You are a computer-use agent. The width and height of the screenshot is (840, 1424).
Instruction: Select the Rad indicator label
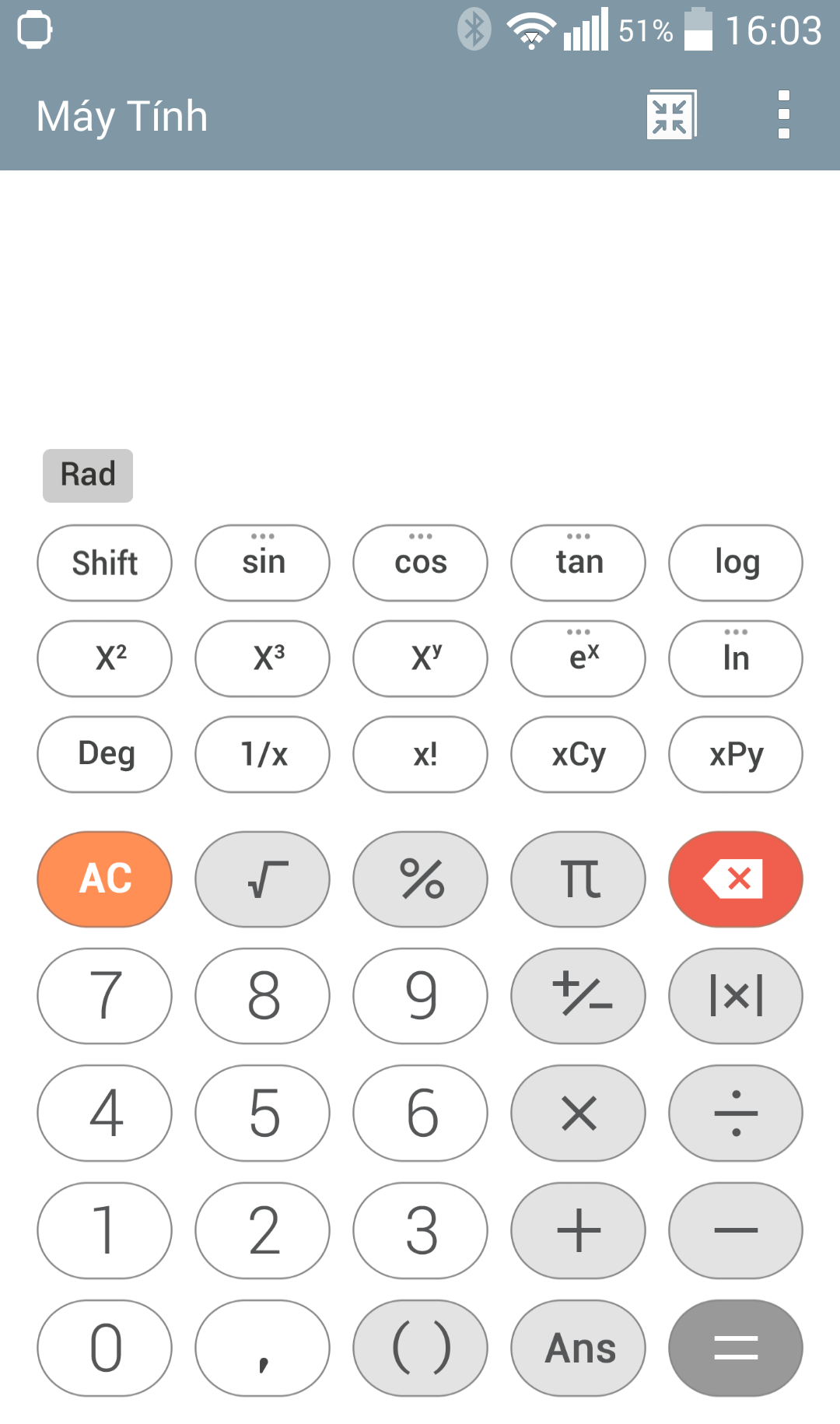coord(87,475)
